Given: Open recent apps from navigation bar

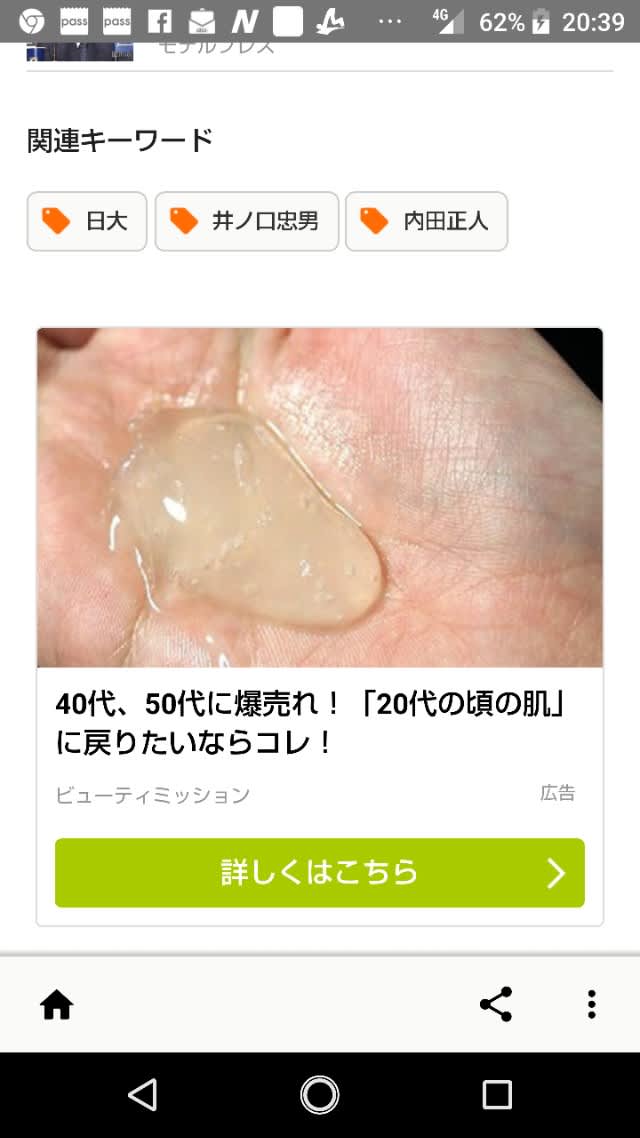Looking at the screenshot, I should click(497, 1095).
